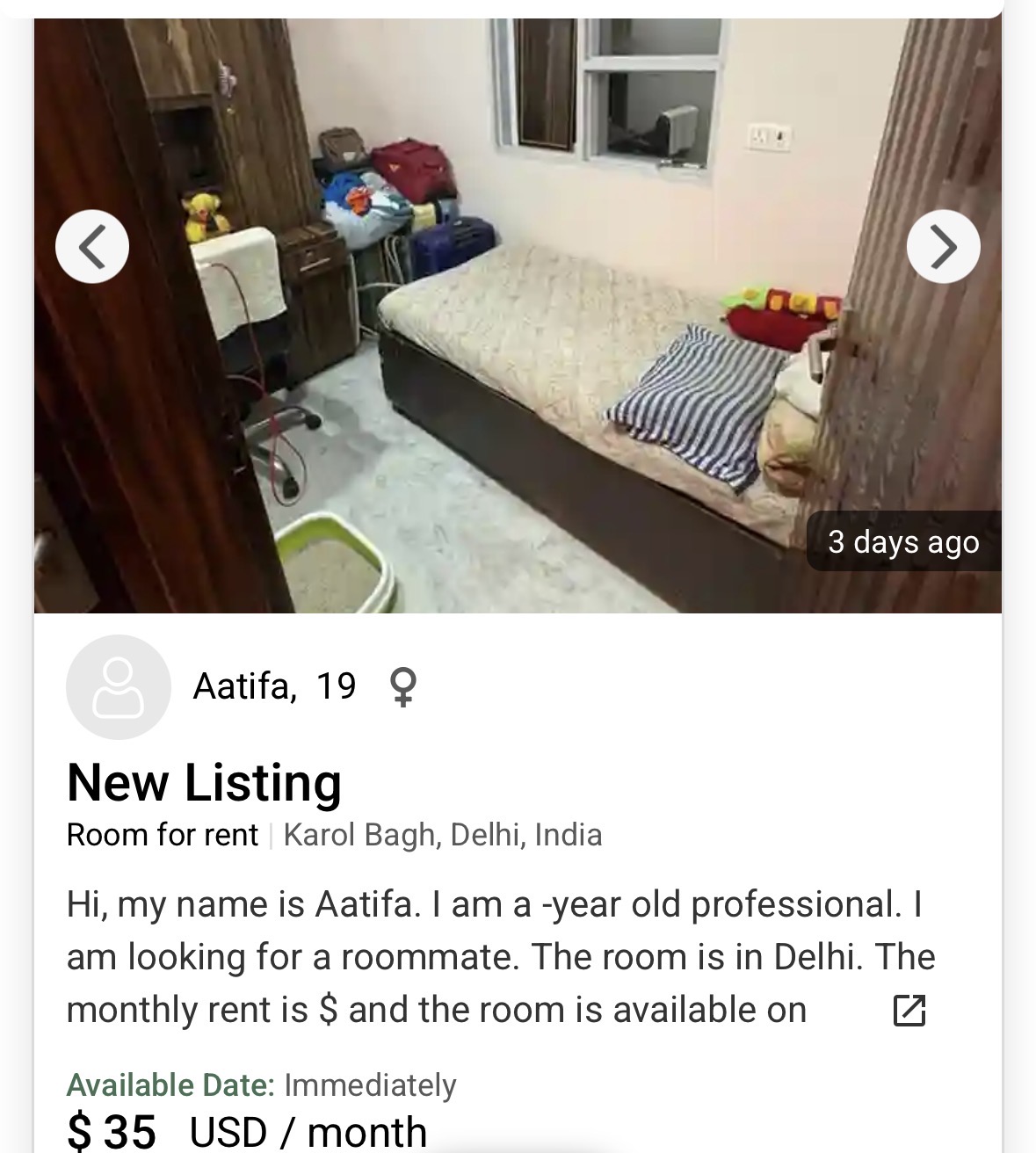Open the room photo of Aatifa's listing

tap(518, 352)
